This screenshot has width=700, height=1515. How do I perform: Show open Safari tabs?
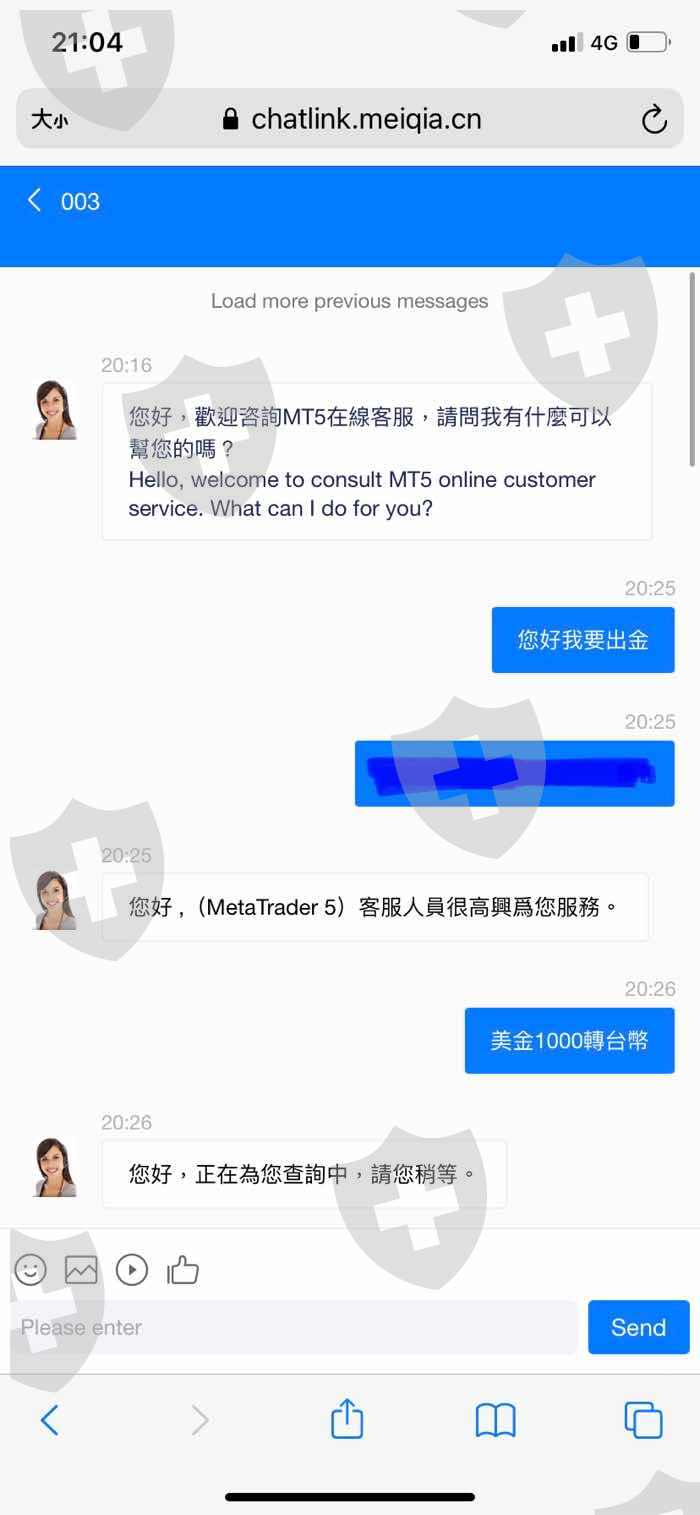tap(643, 1419)
